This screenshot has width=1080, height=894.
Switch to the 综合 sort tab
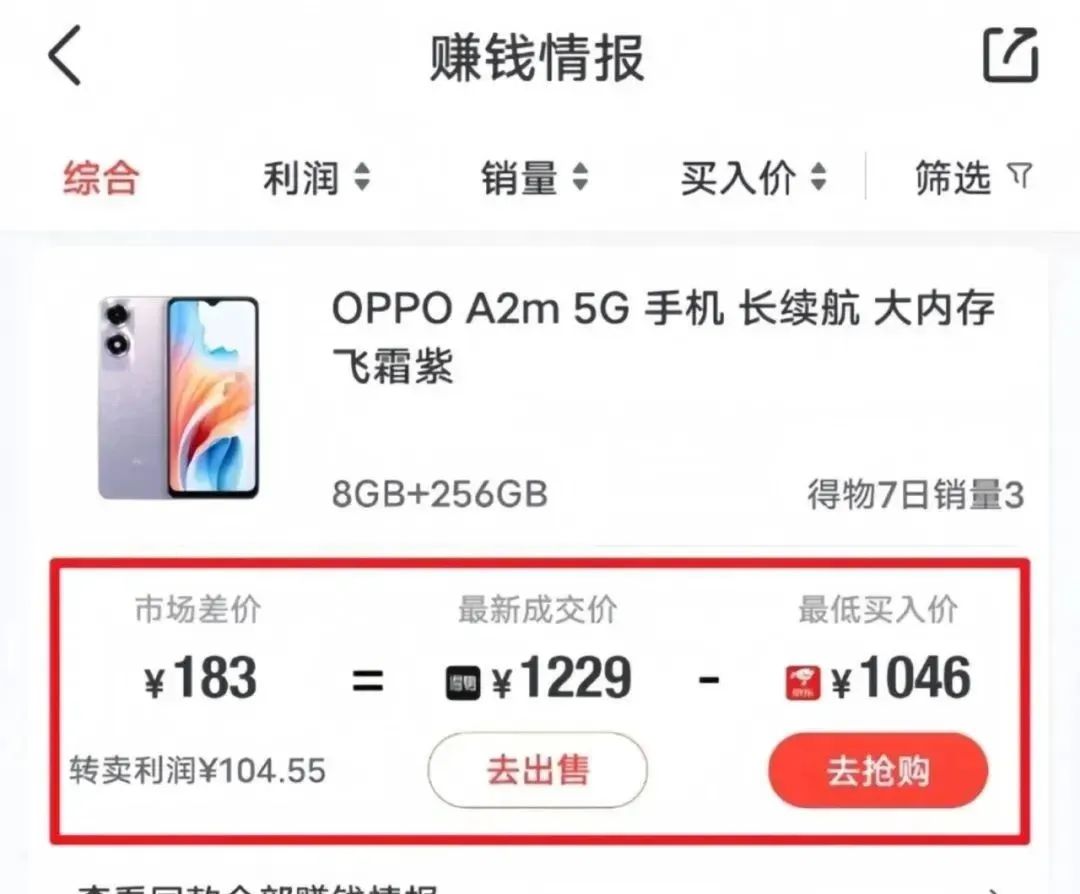pos(102,179)
